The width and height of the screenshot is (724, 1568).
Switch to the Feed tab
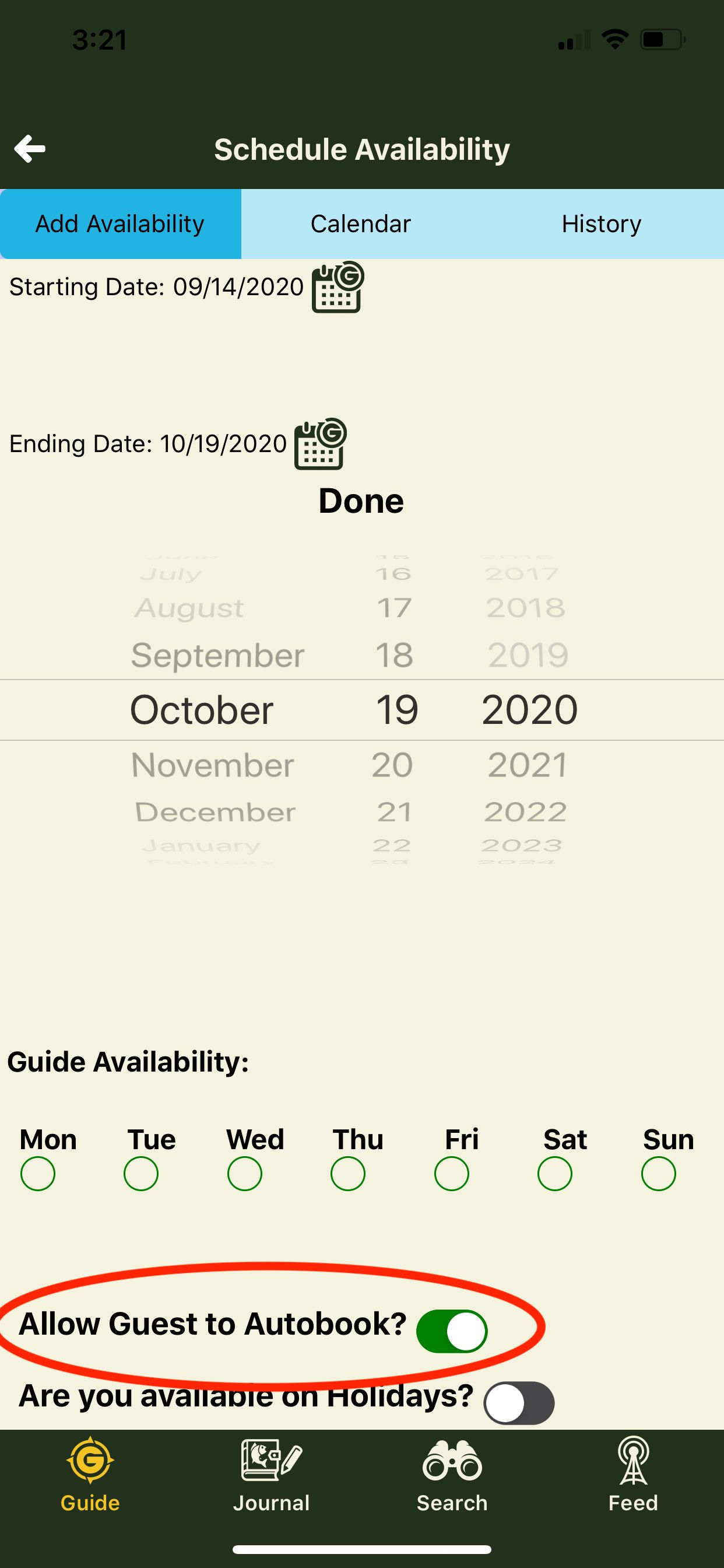[633, 1475]
